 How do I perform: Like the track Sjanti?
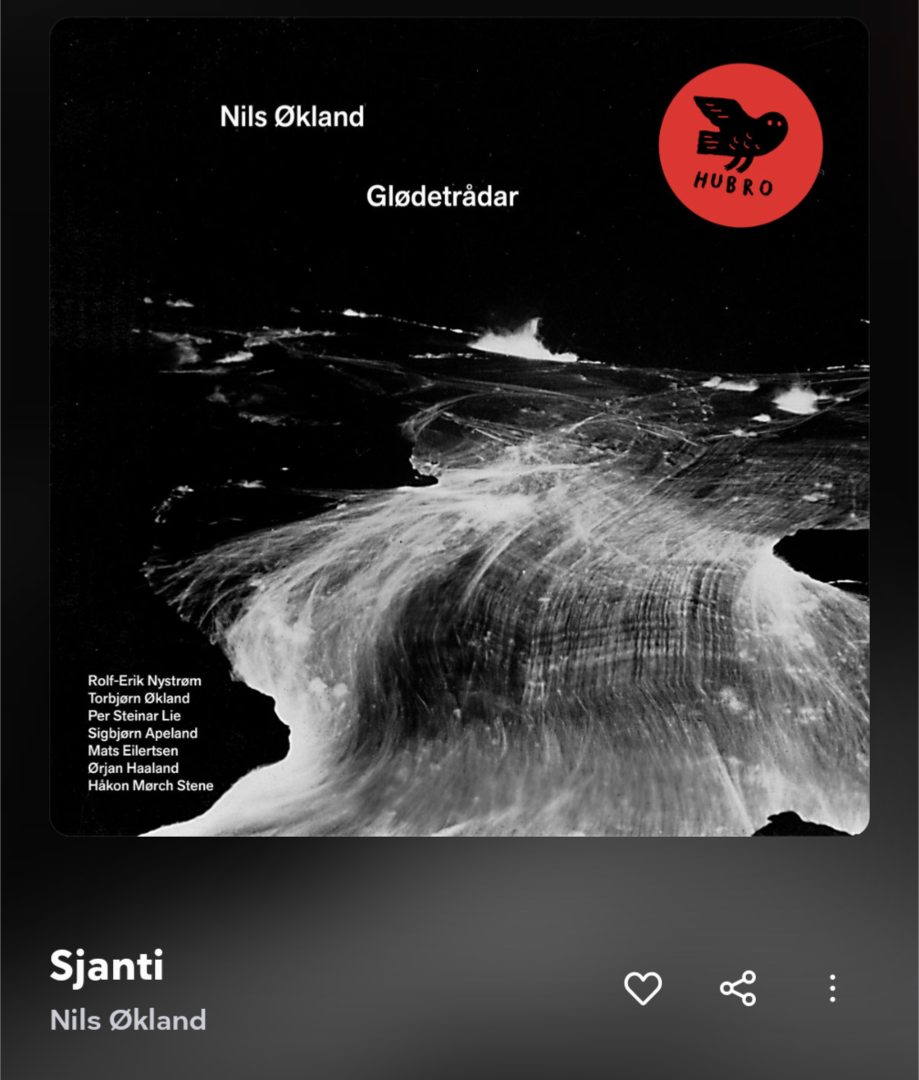pos(643,988)
